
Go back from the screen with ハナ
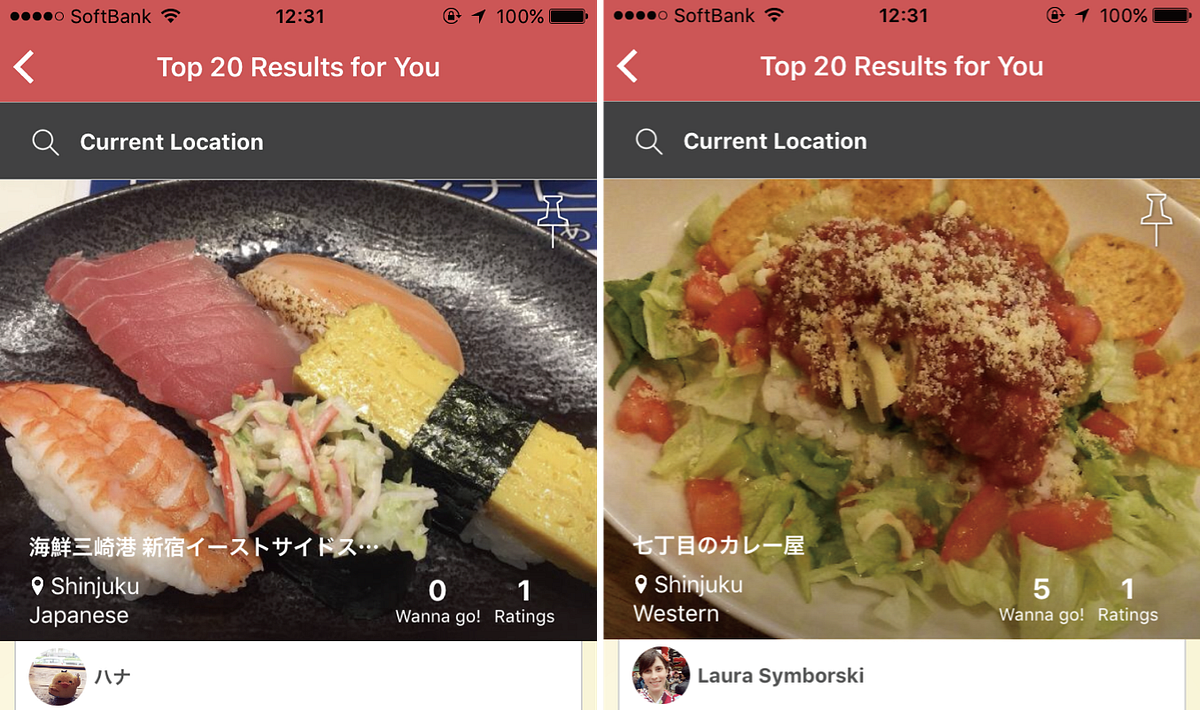tap(25, 67)
